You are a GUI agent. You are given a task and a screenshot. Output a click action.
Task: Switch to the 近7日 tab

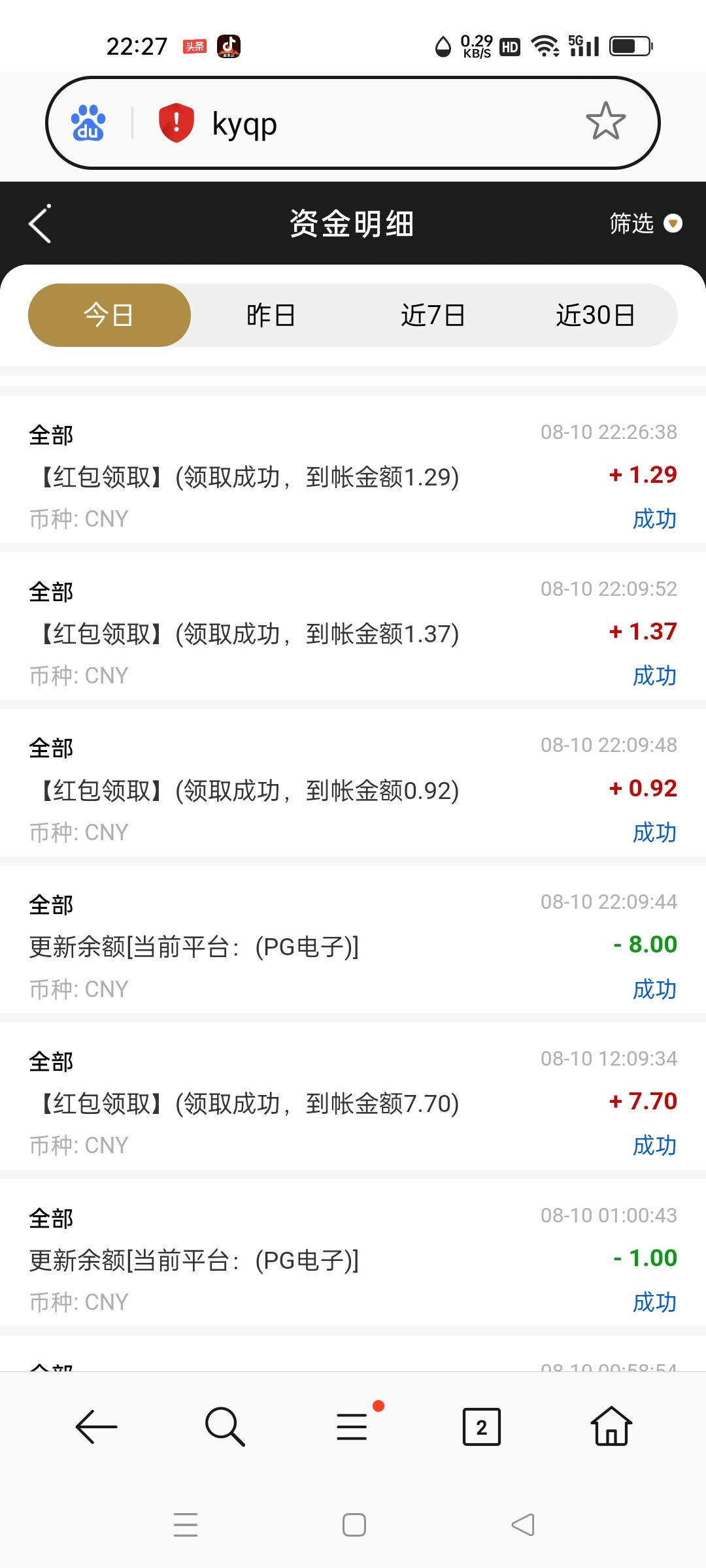pyautogui.click(x=433, y=315)
